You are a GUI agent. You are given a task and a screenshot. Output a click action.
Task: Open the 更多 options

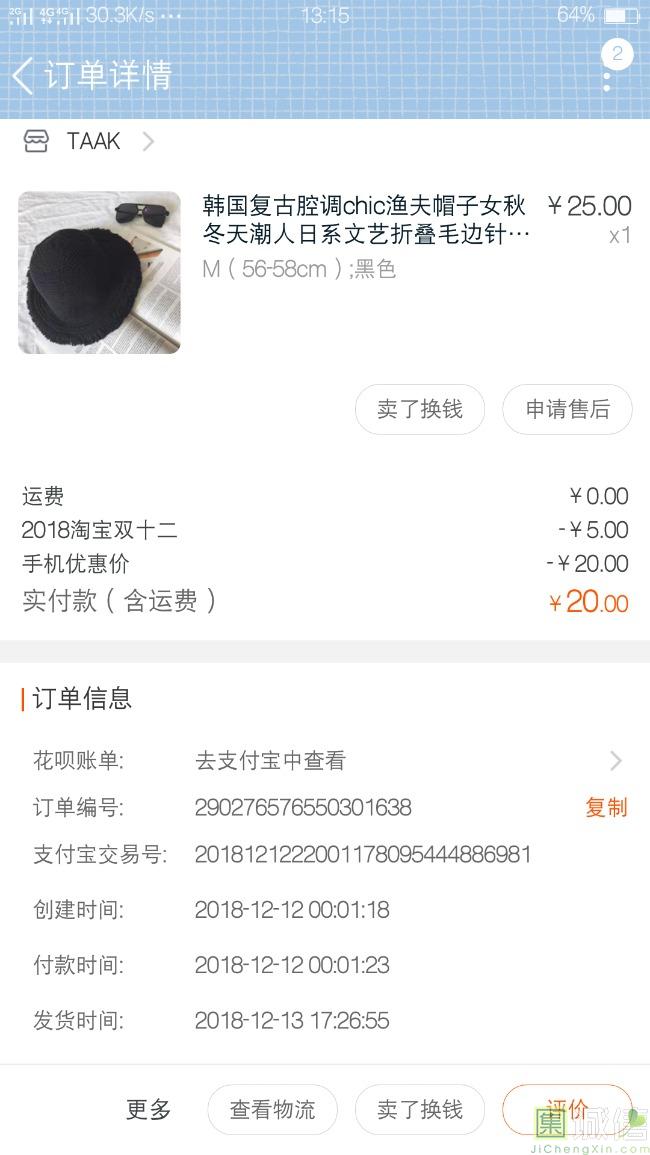[x=149, y=1109]
